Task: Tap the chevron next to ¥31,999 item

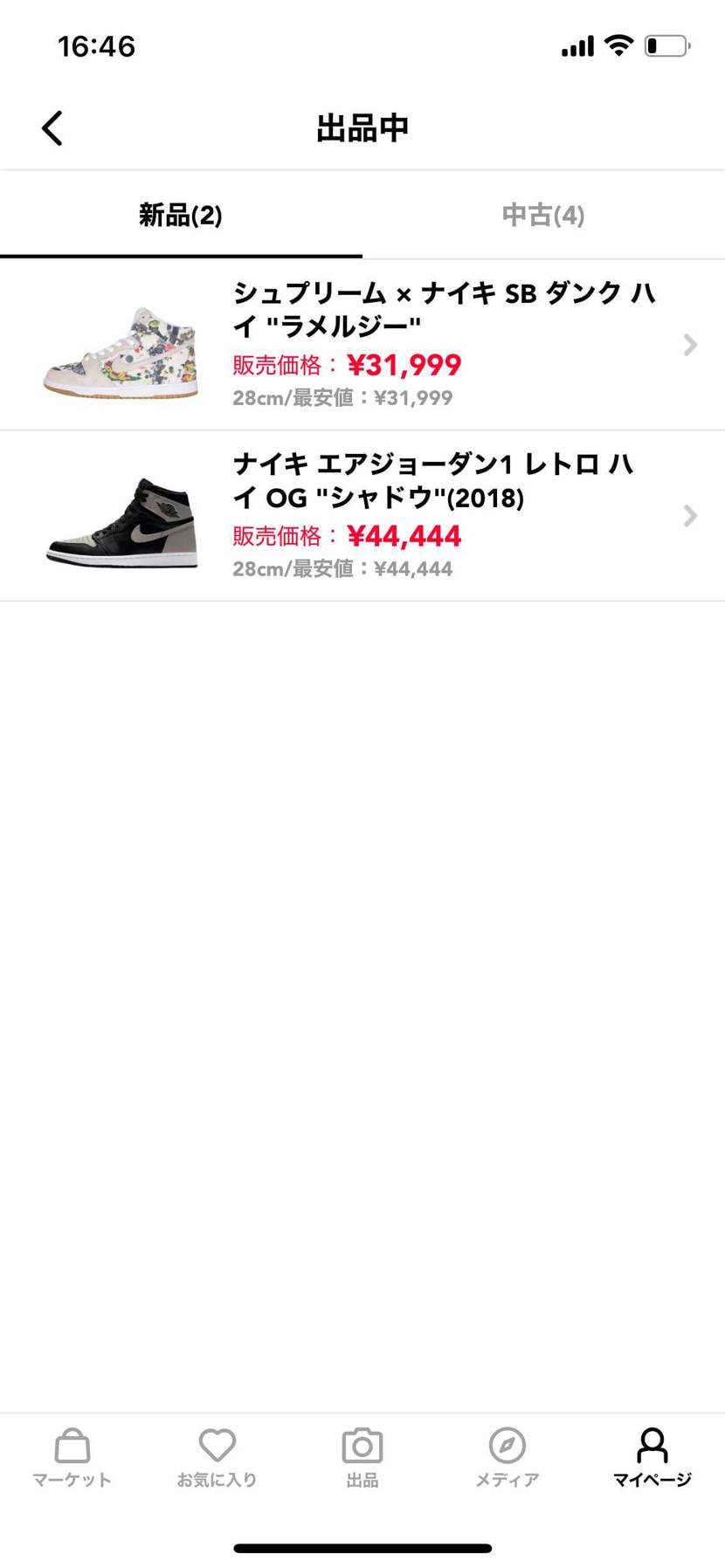Action: pyautogui.click(x=691, y=345)
